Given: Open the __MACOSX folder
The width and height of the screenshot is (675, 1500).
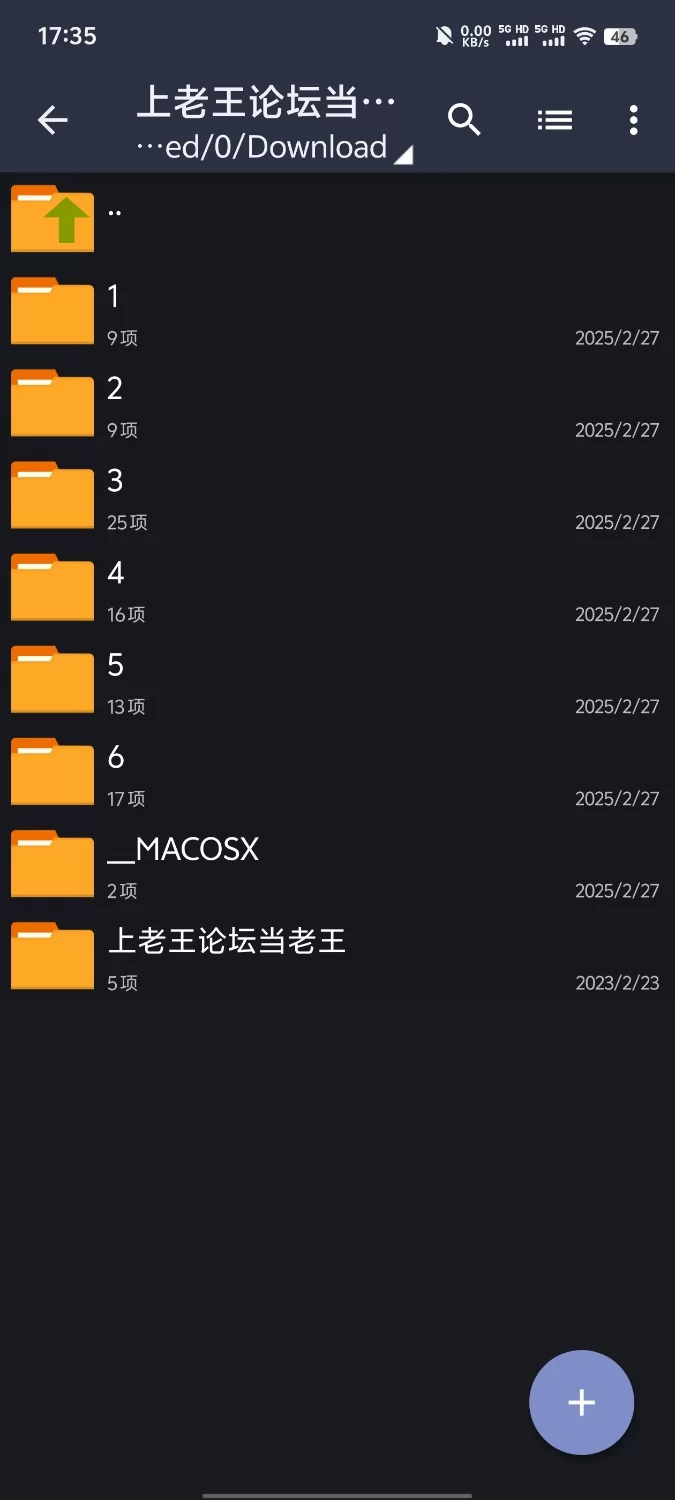Looking at the screenshot, I should point(337,864).
